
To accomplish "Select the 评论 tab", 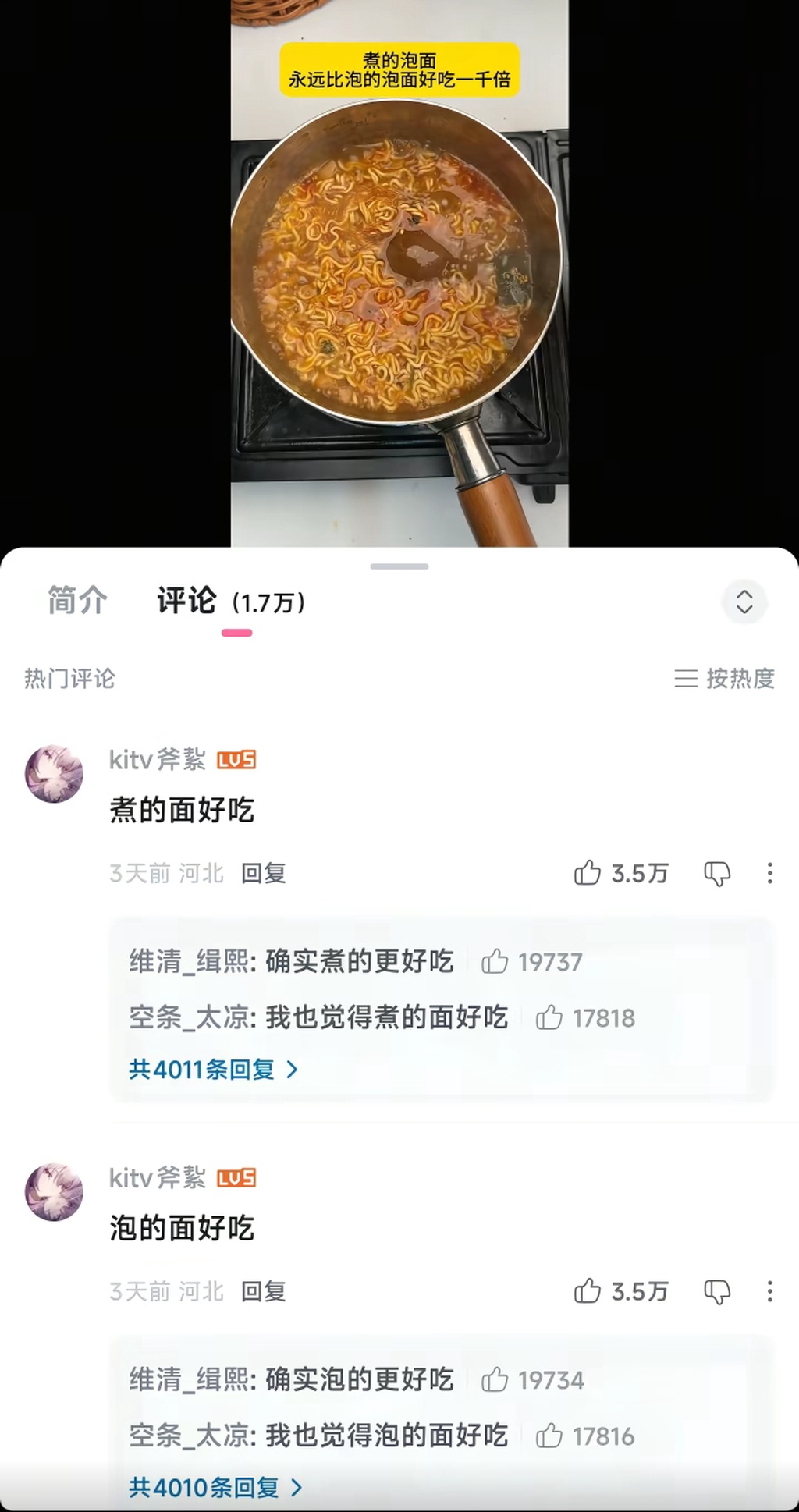I will 186,601.
